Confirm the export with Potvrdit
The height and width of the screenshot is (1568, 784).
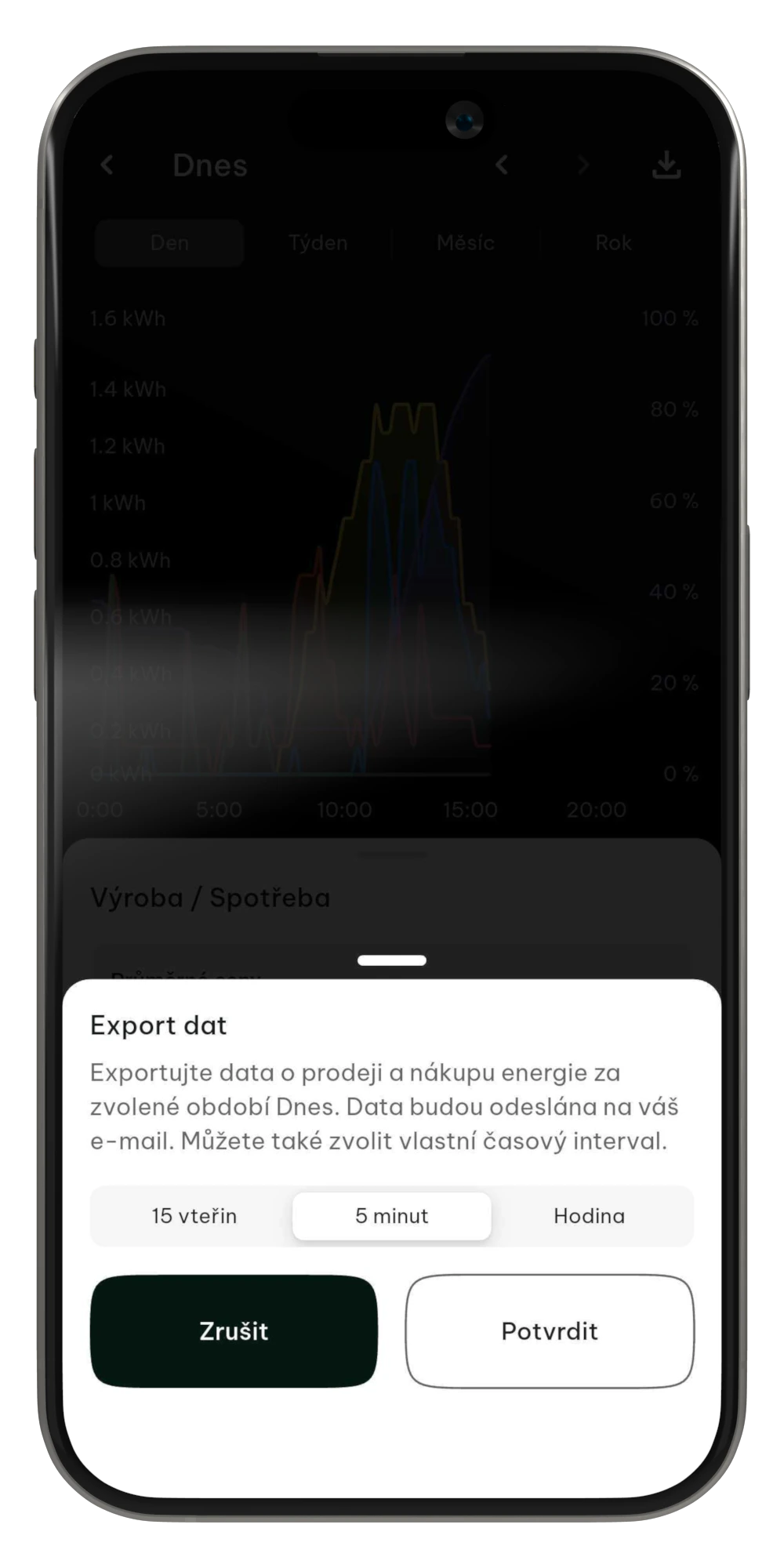pyautogui.click(x=550, y=1330)
